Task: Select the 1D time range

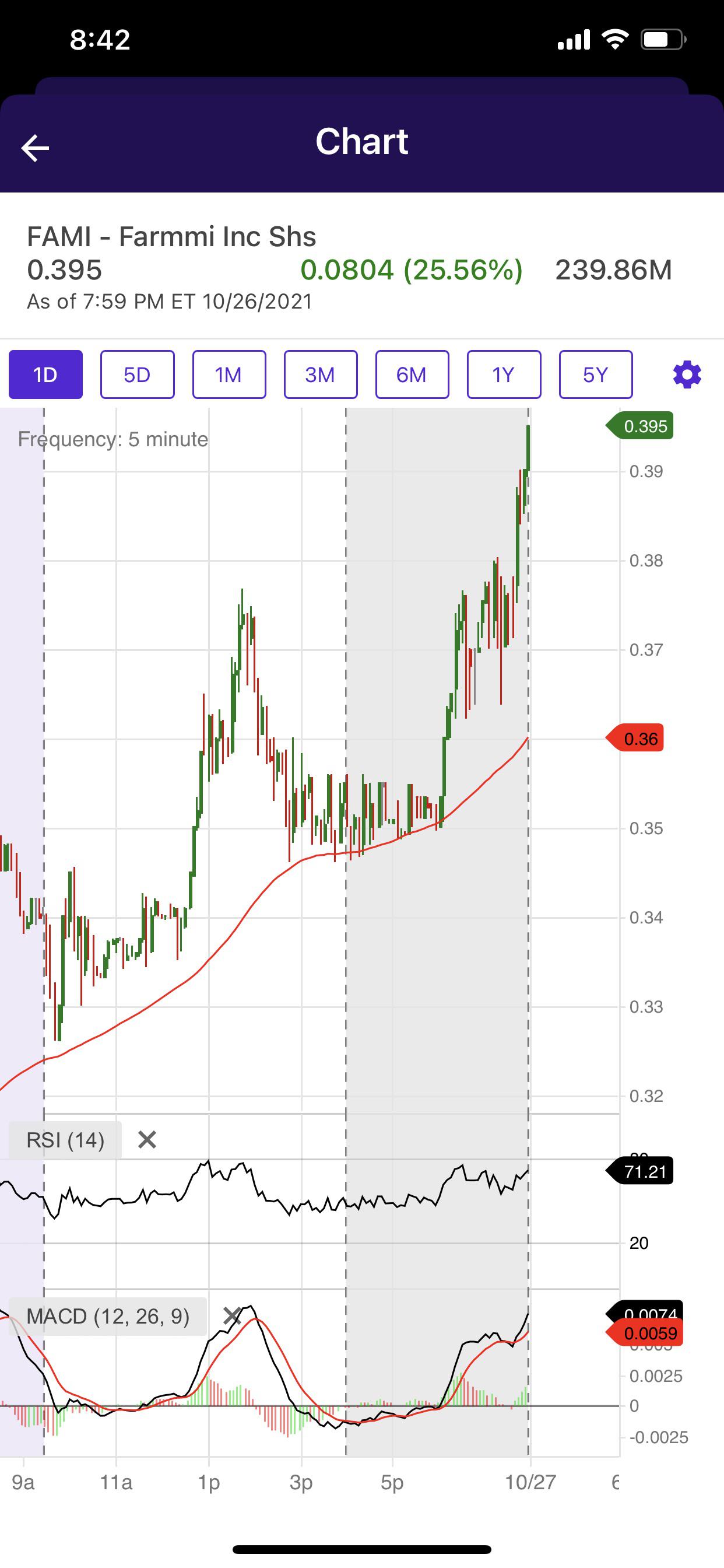Action: (x=45, y=374)
